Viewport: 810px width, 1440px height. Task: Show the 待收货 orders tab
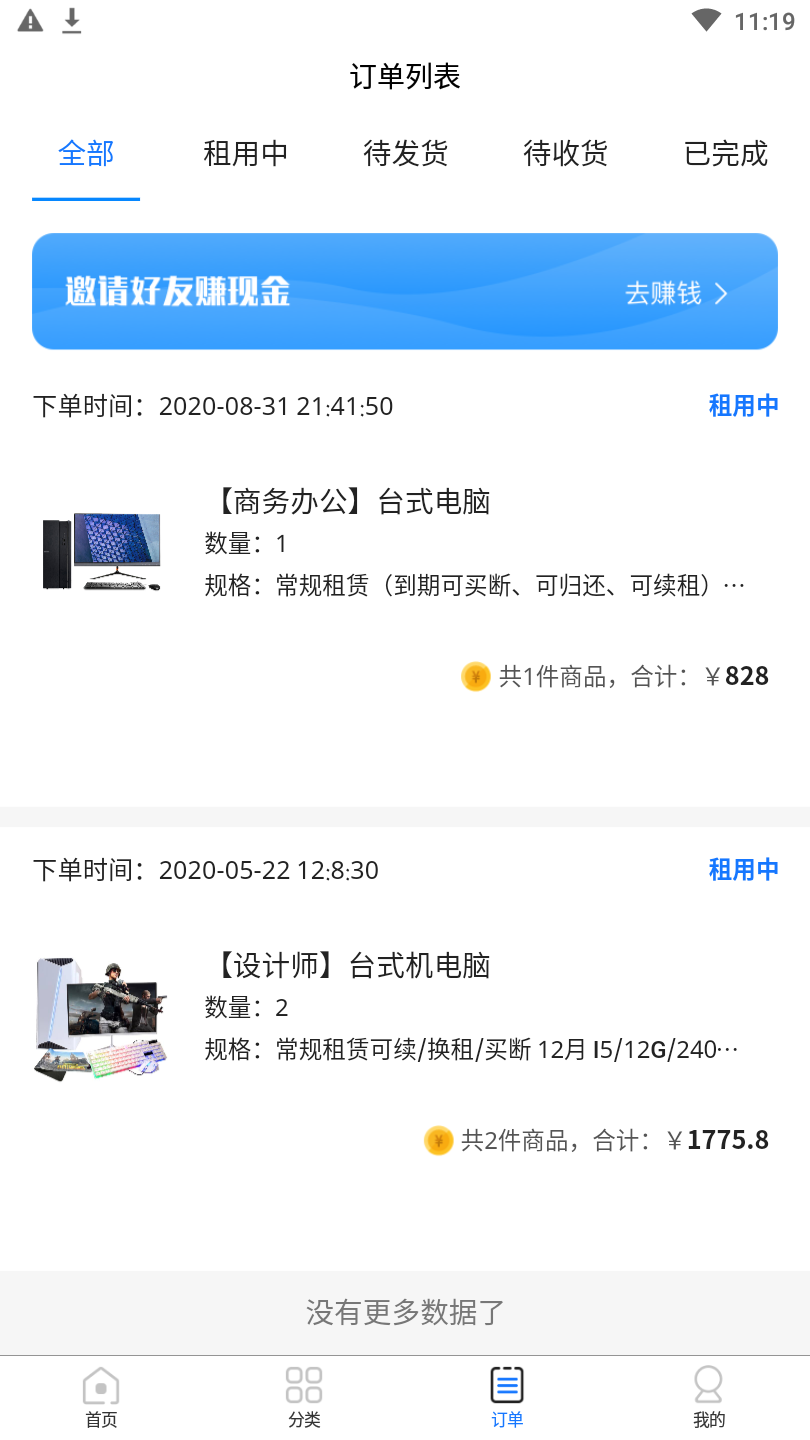tap(565, 154)
